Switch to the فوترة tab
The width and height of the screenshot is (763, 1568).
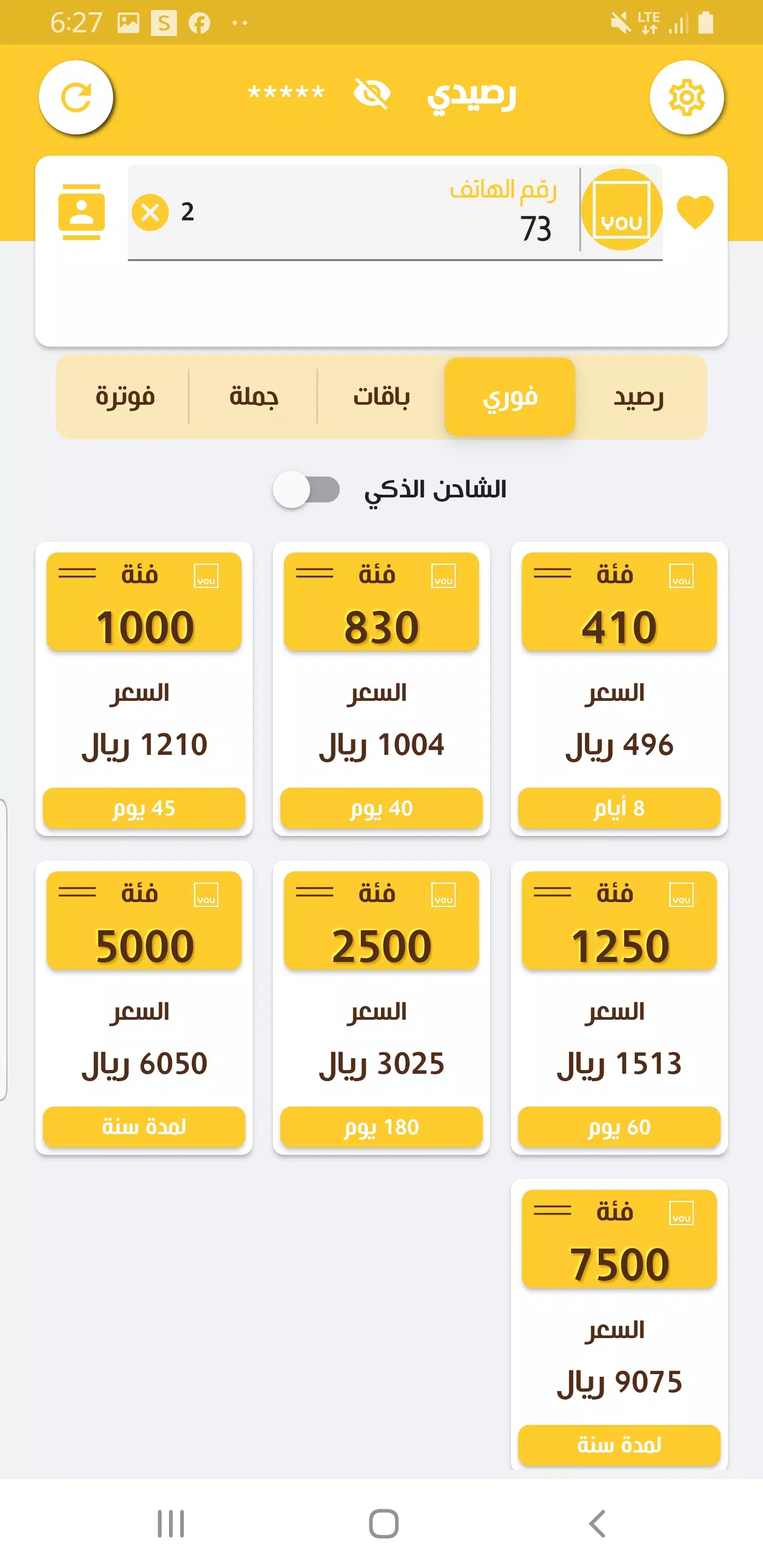pos(125,397)
